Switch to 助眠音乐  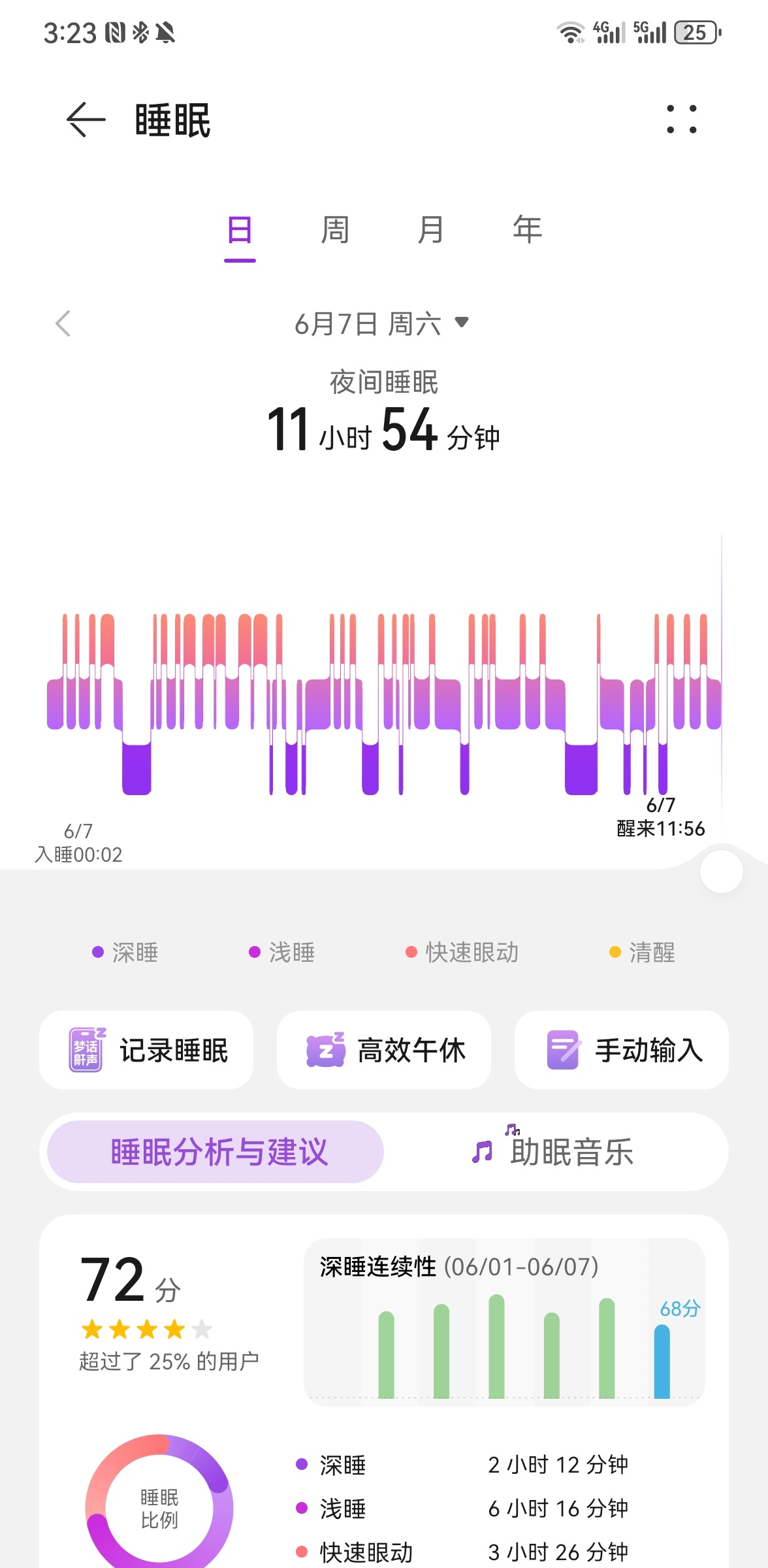552,1152
